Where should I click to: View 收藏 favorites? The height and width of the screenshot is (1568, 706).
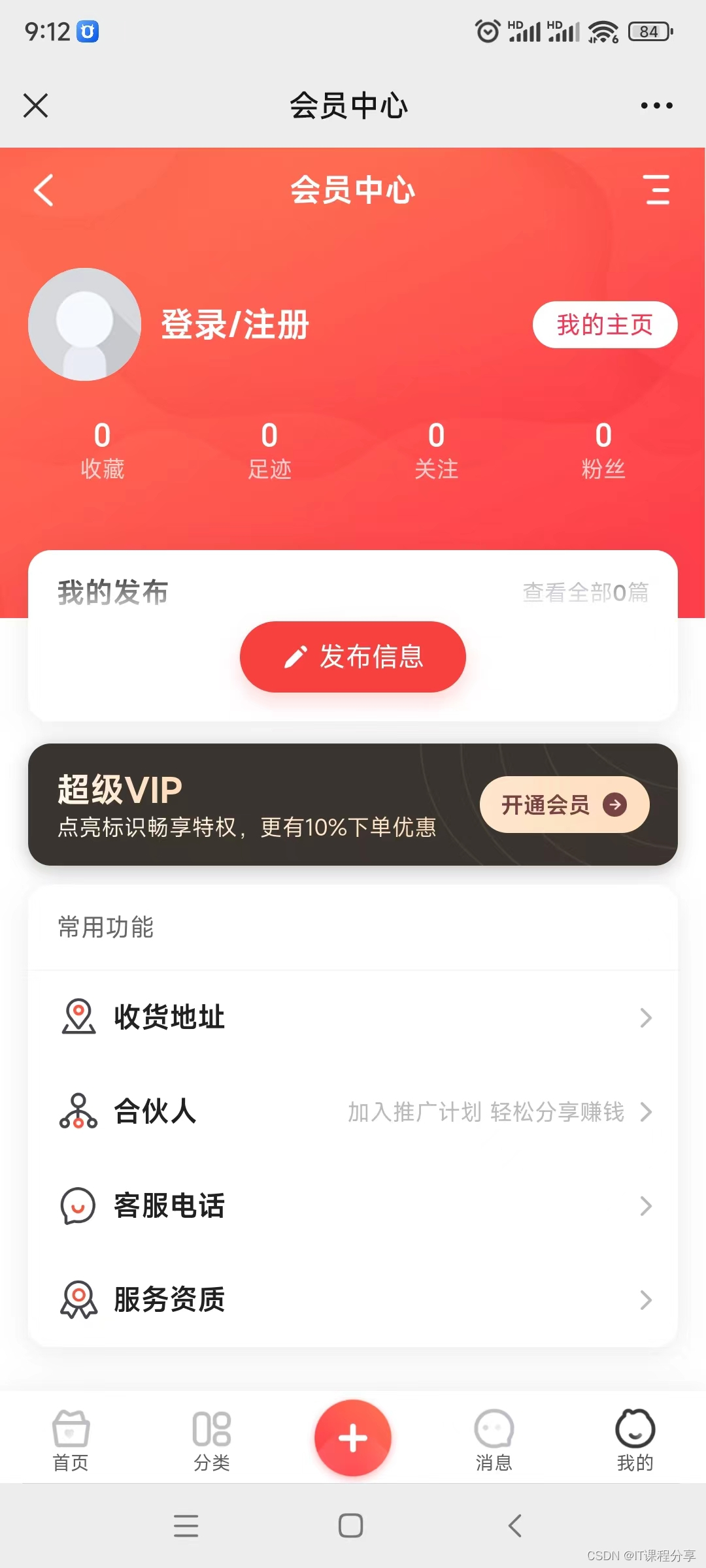click(102, 451)
